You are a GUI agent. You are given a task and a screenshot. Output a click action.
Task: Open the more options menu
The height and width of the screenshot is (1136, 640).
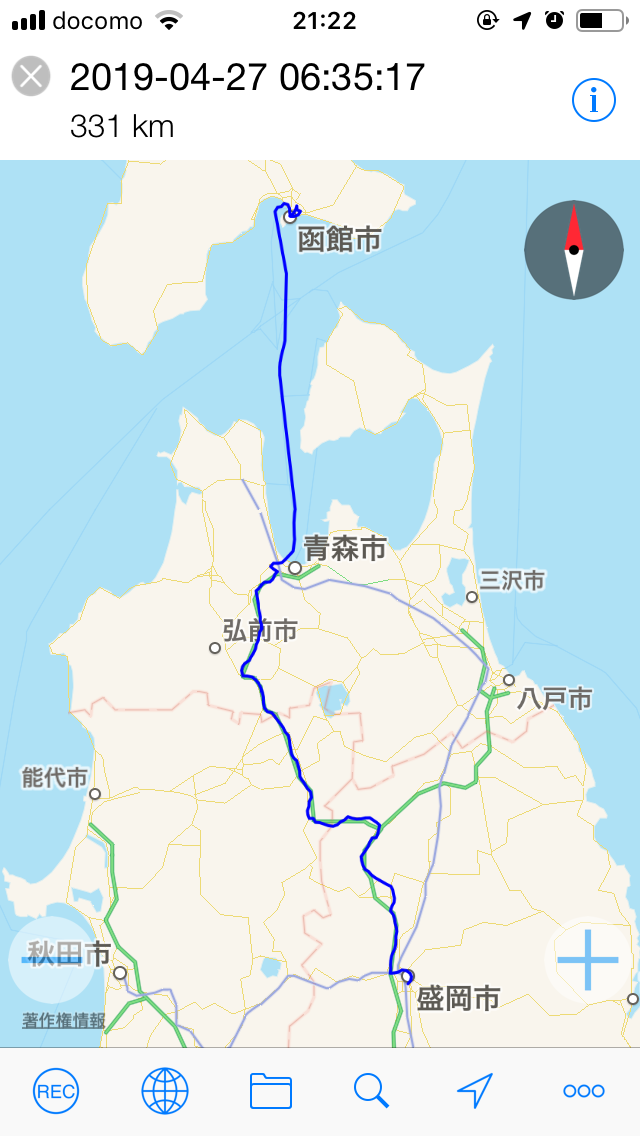point(584,1091)
